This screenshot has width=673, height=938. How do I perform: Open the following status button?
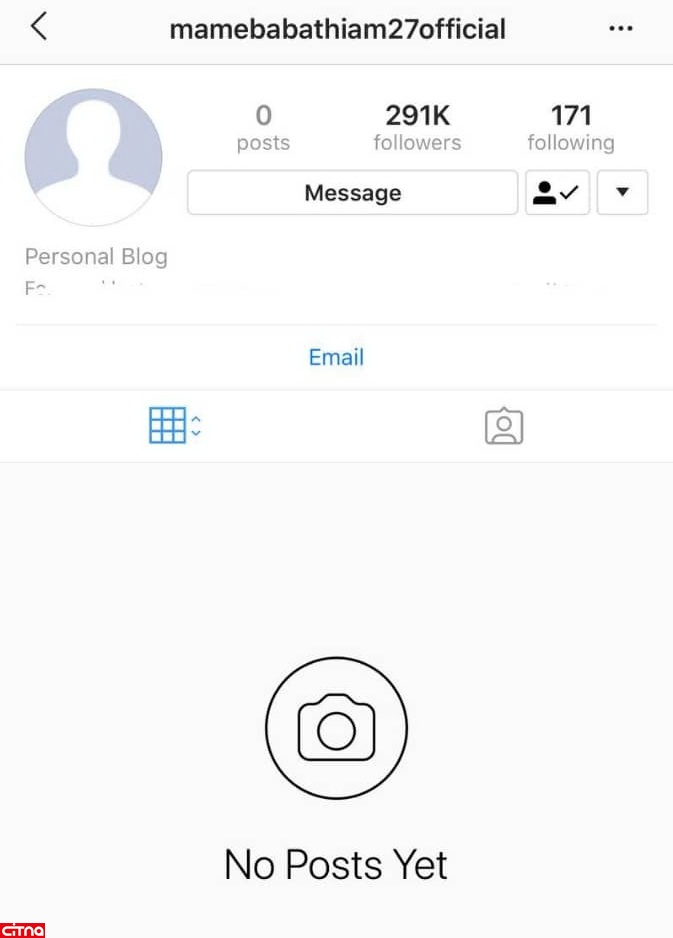pos(557,193)
